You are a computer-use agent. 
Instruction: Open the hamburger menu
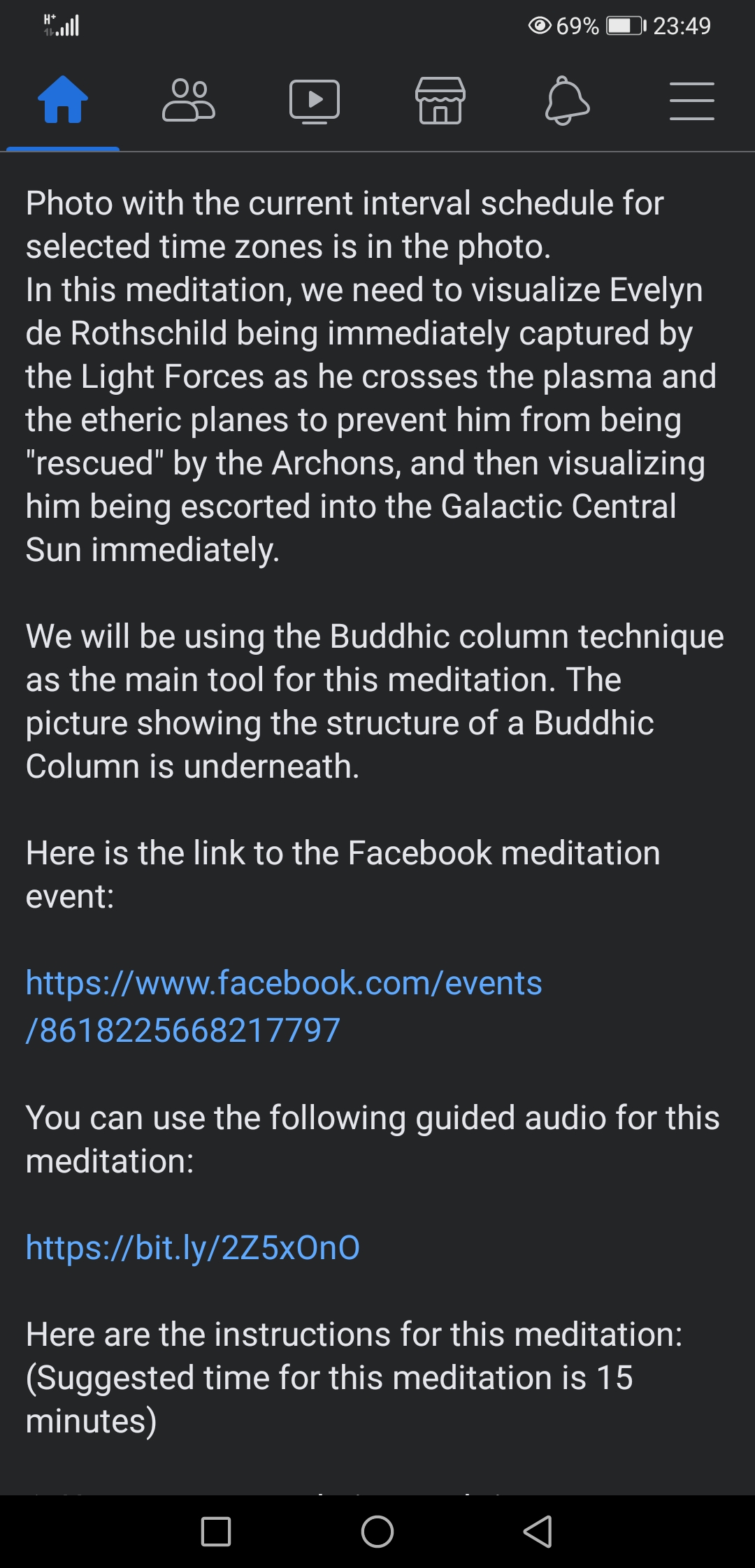[x=691, y=101]
